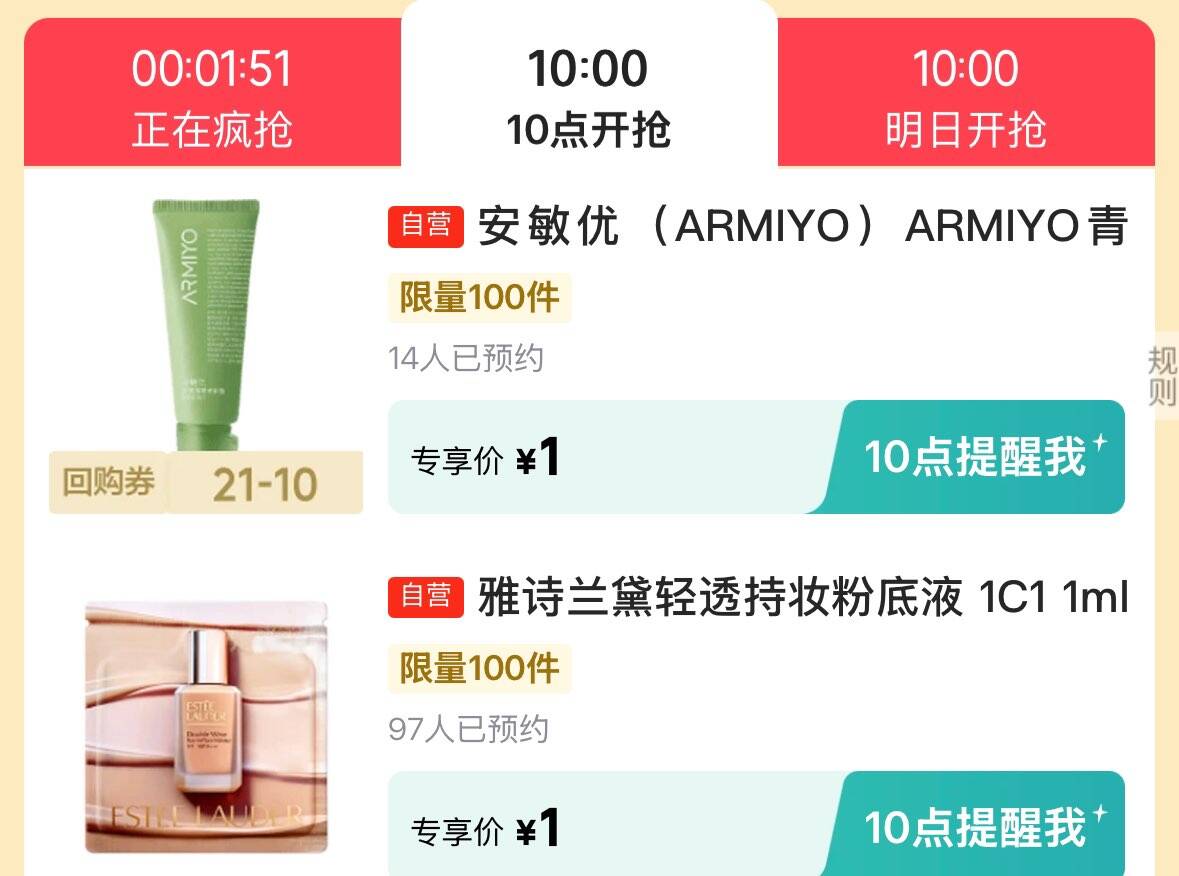Set 10点提醒我 reminder for 雅诗兰黛 foundation

974,825
